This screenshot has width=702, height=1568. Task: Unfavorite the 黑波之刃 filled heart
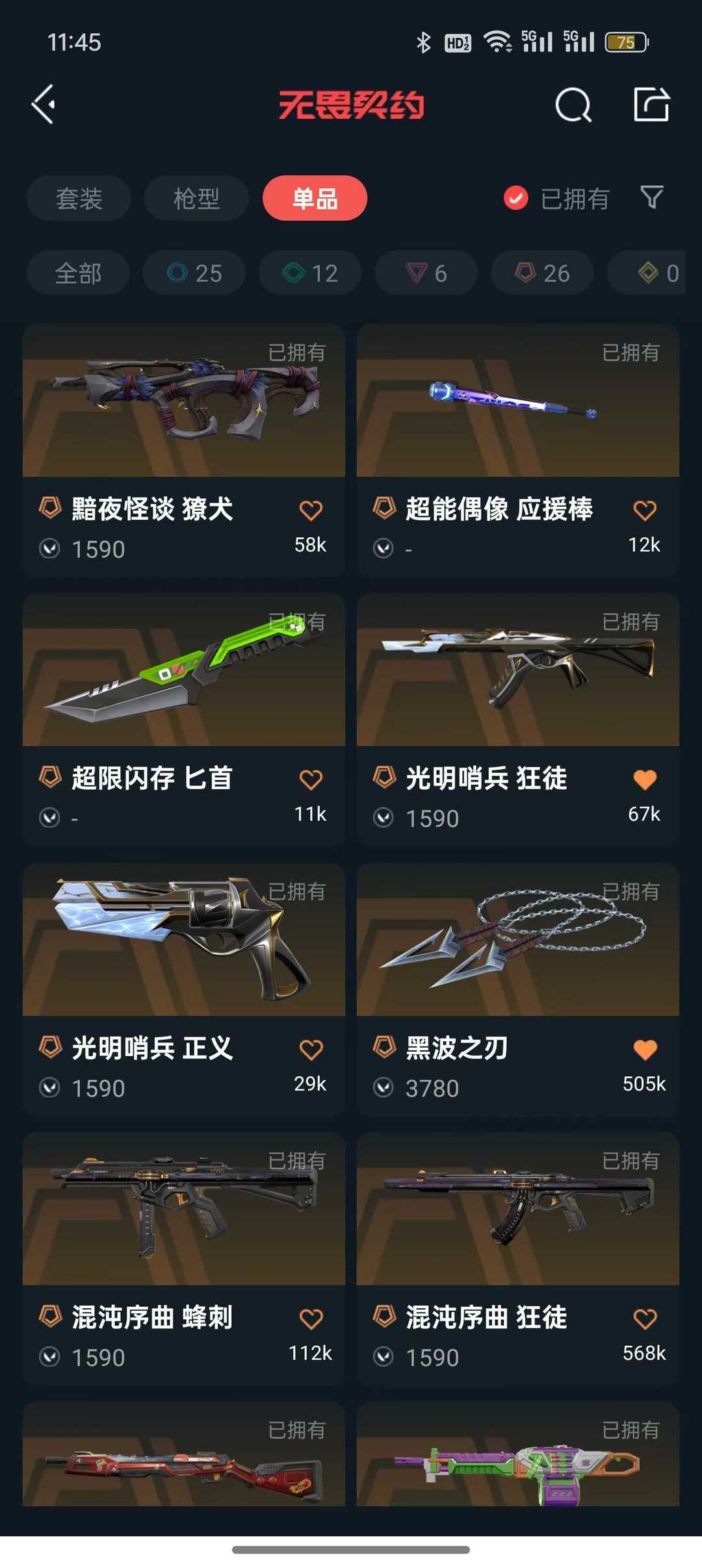coord(645,1048)
